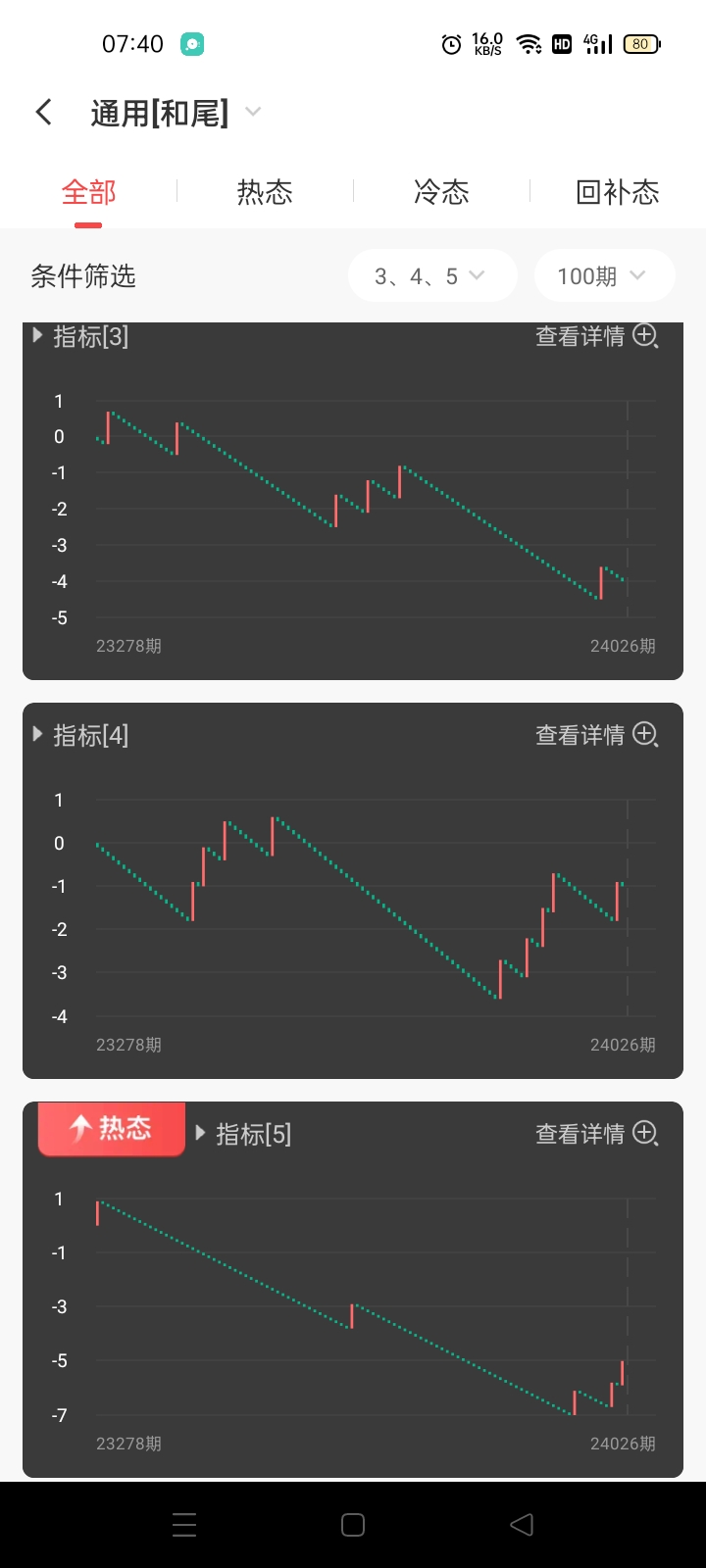
Task: Tap the Wi-Fi status bar icon
Action: 529,44
